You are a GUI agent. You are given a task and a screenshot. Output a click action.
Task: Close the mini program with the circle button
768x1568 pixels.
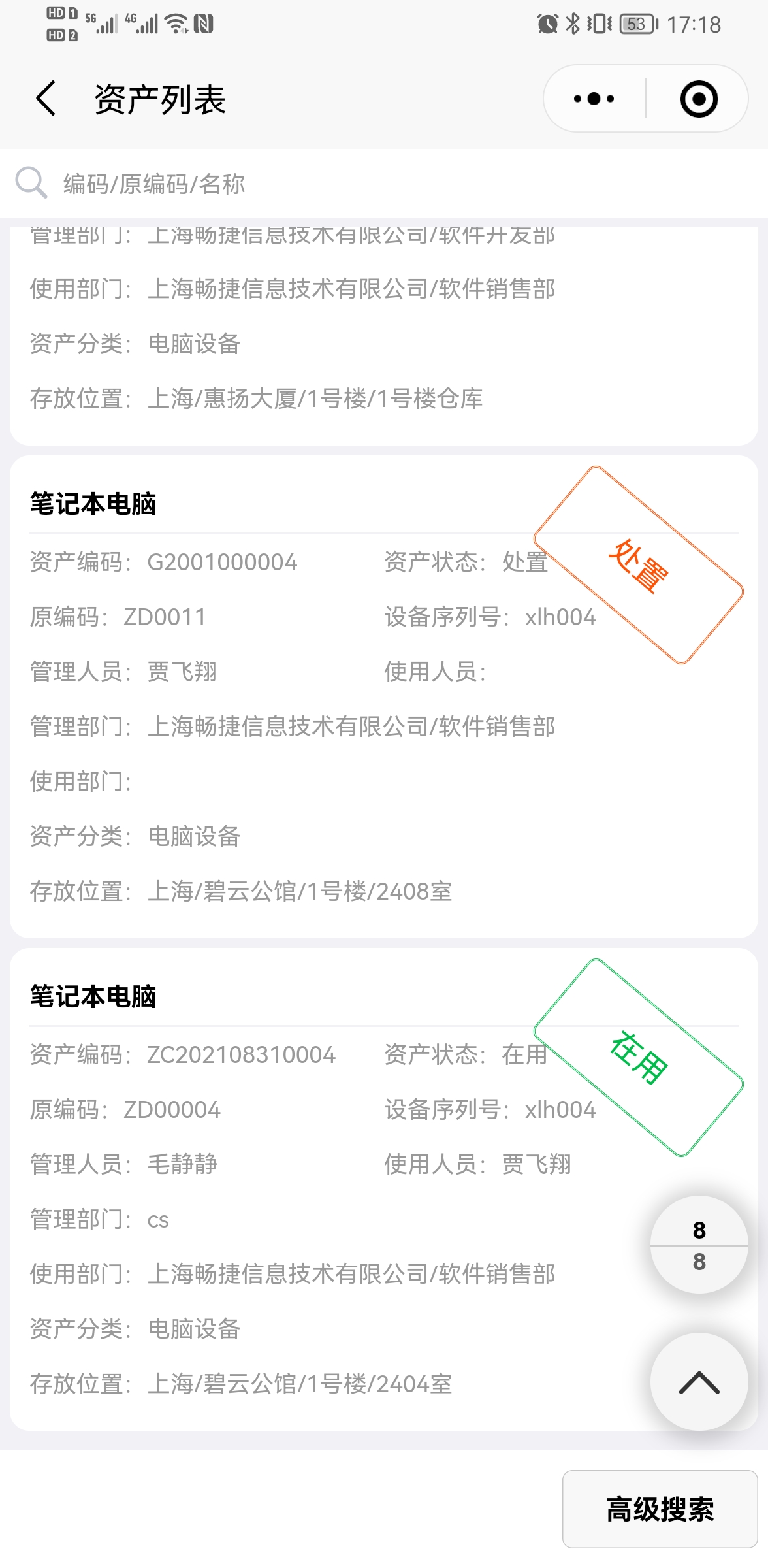point(699,99)
